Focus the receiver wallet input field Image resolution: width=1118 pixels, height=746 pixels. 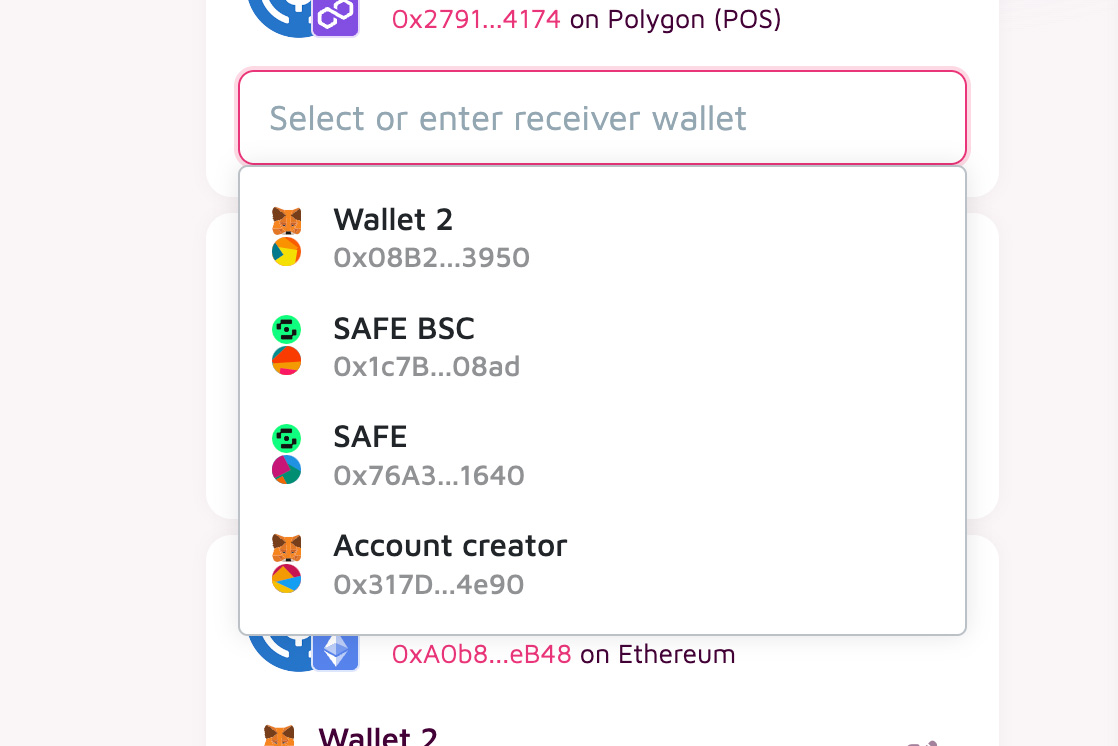tap(602, 118)
